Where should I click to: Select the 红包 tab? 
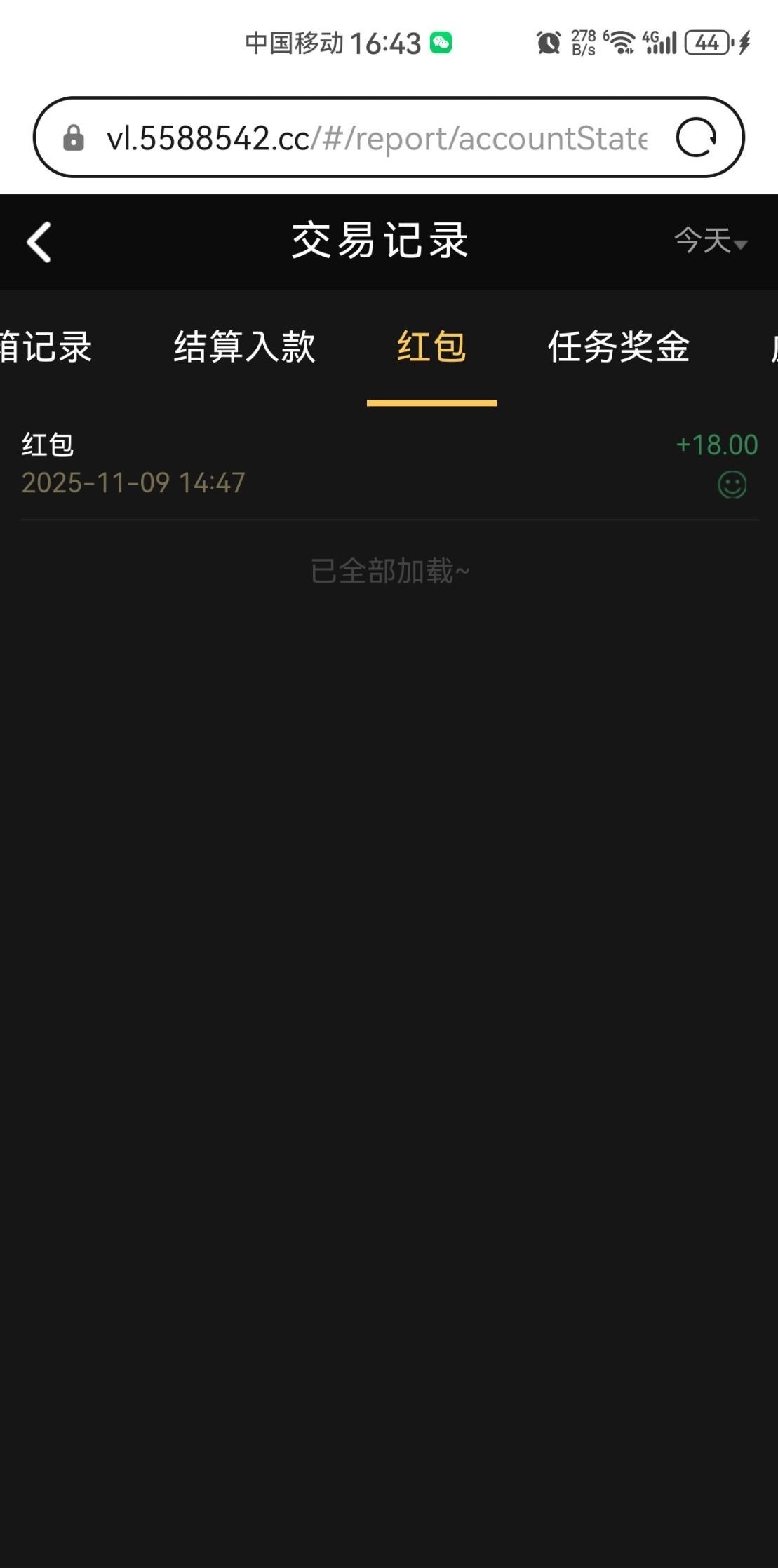click(431, 347)
